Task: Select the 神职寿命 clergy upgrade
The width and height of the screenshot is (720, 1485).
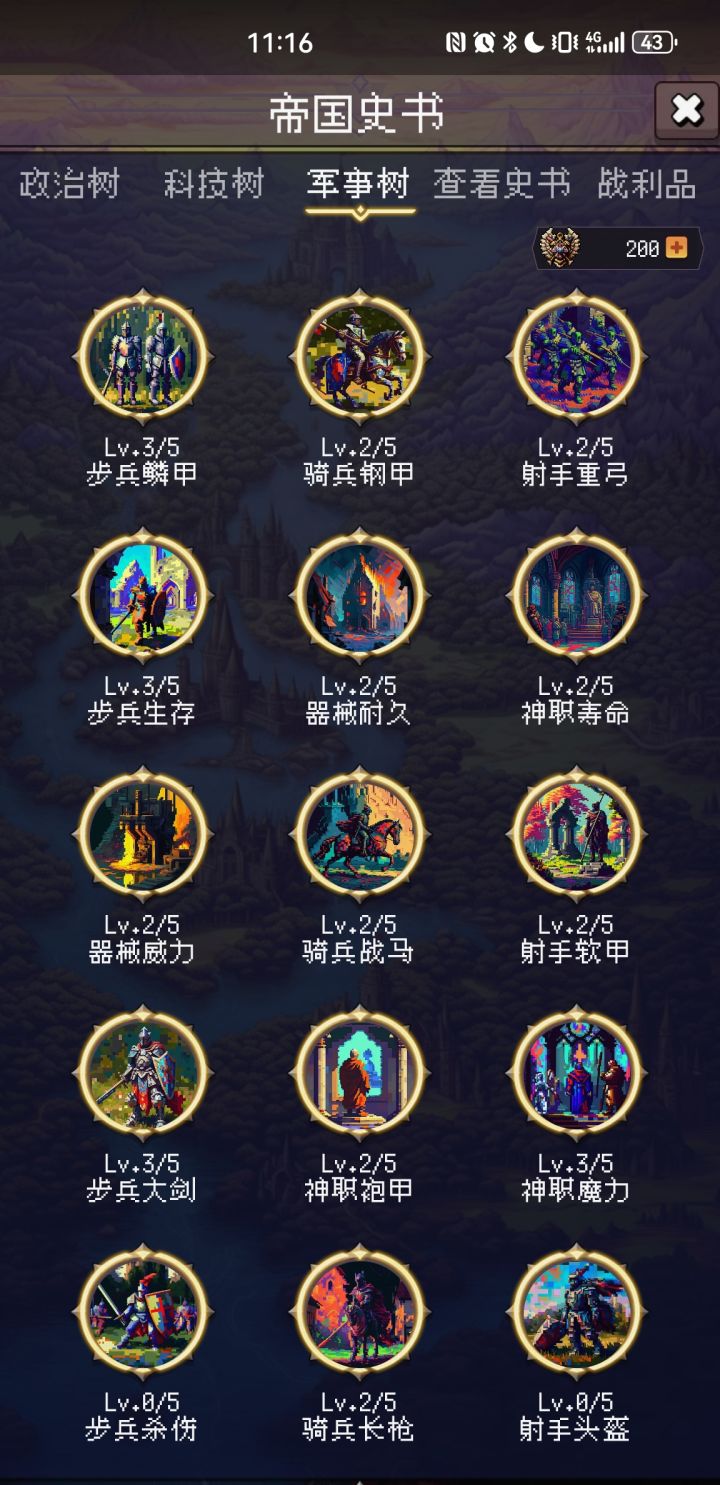Action: pos(577,600)
